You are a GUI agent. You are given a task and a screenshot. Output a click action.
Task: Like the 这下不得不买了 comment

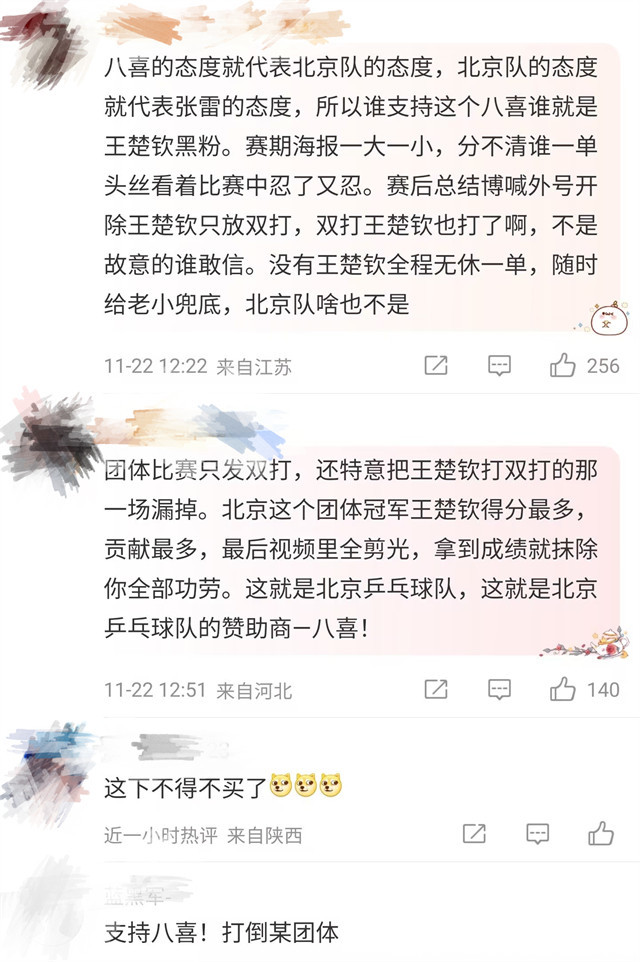coord(601,834)
